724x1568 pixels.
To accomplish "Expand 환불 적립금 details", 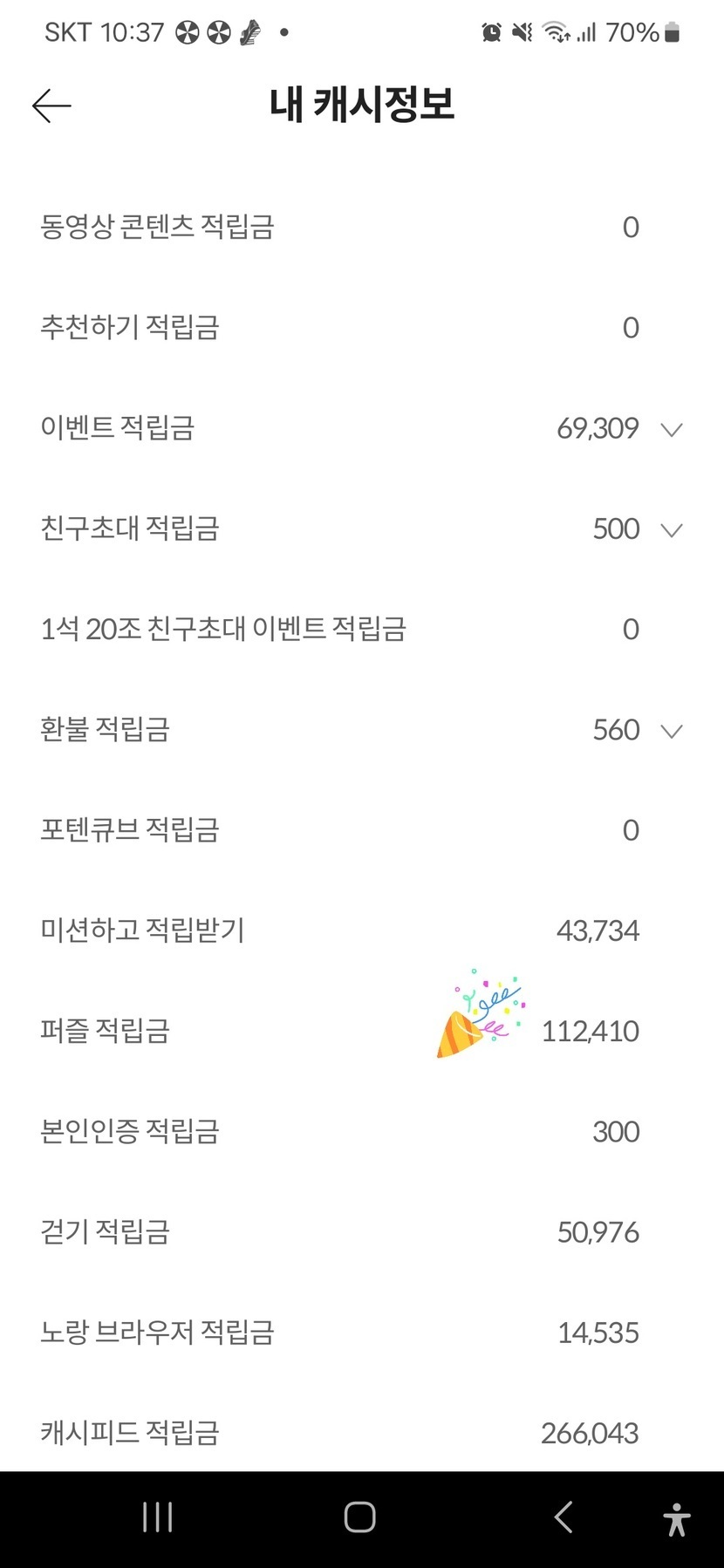I will pyautogui.click(x=671, y=731).
